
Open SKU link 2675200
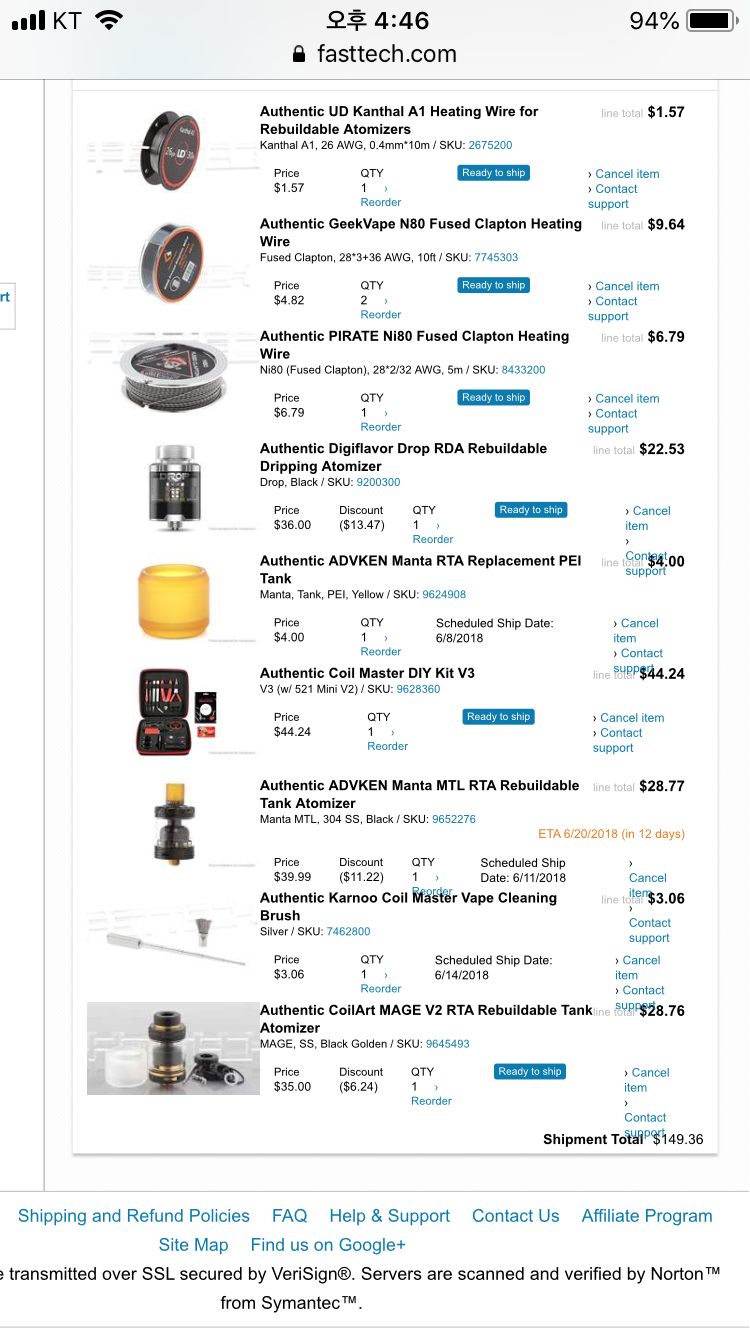click(x=490, y=145)
